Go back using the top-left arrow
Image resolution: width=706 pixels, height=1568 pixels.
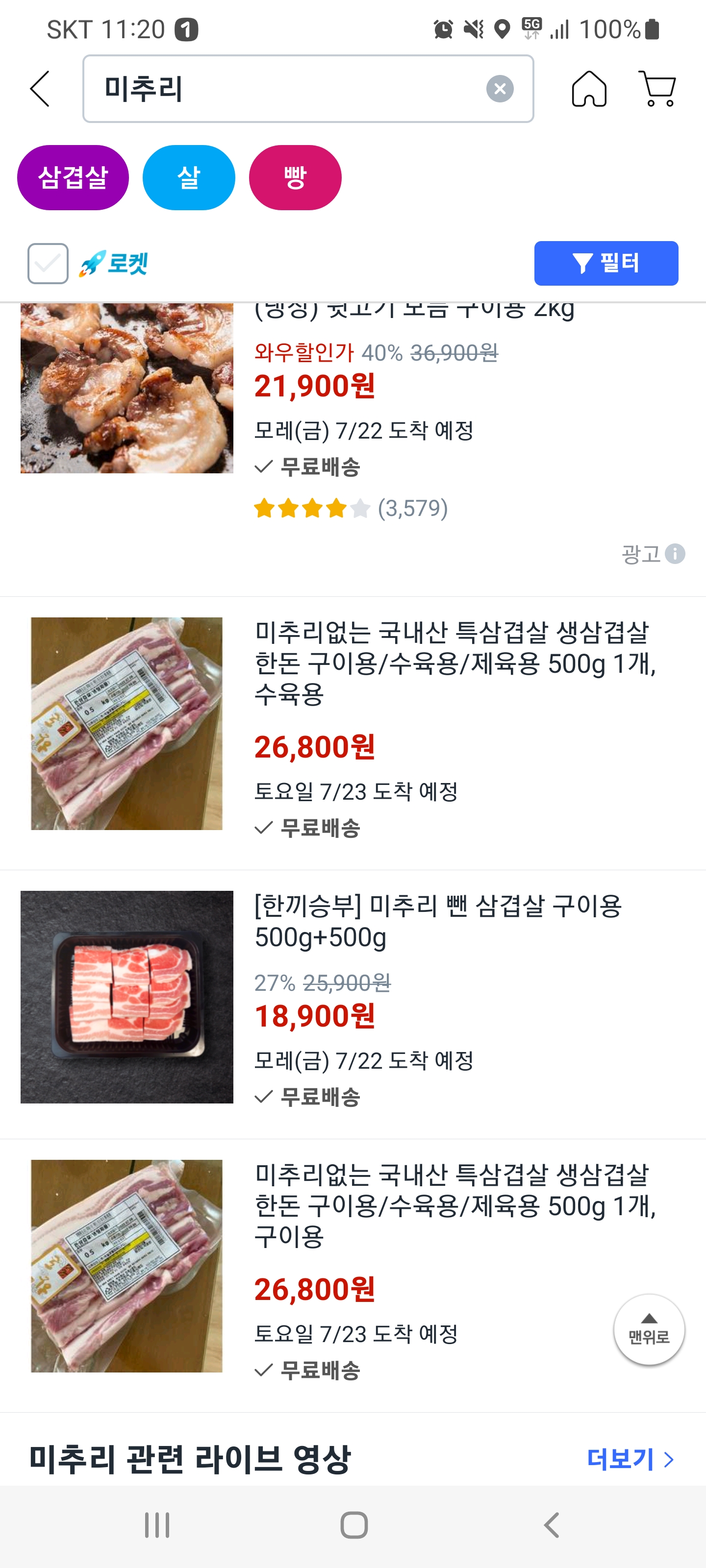[40, 89]
